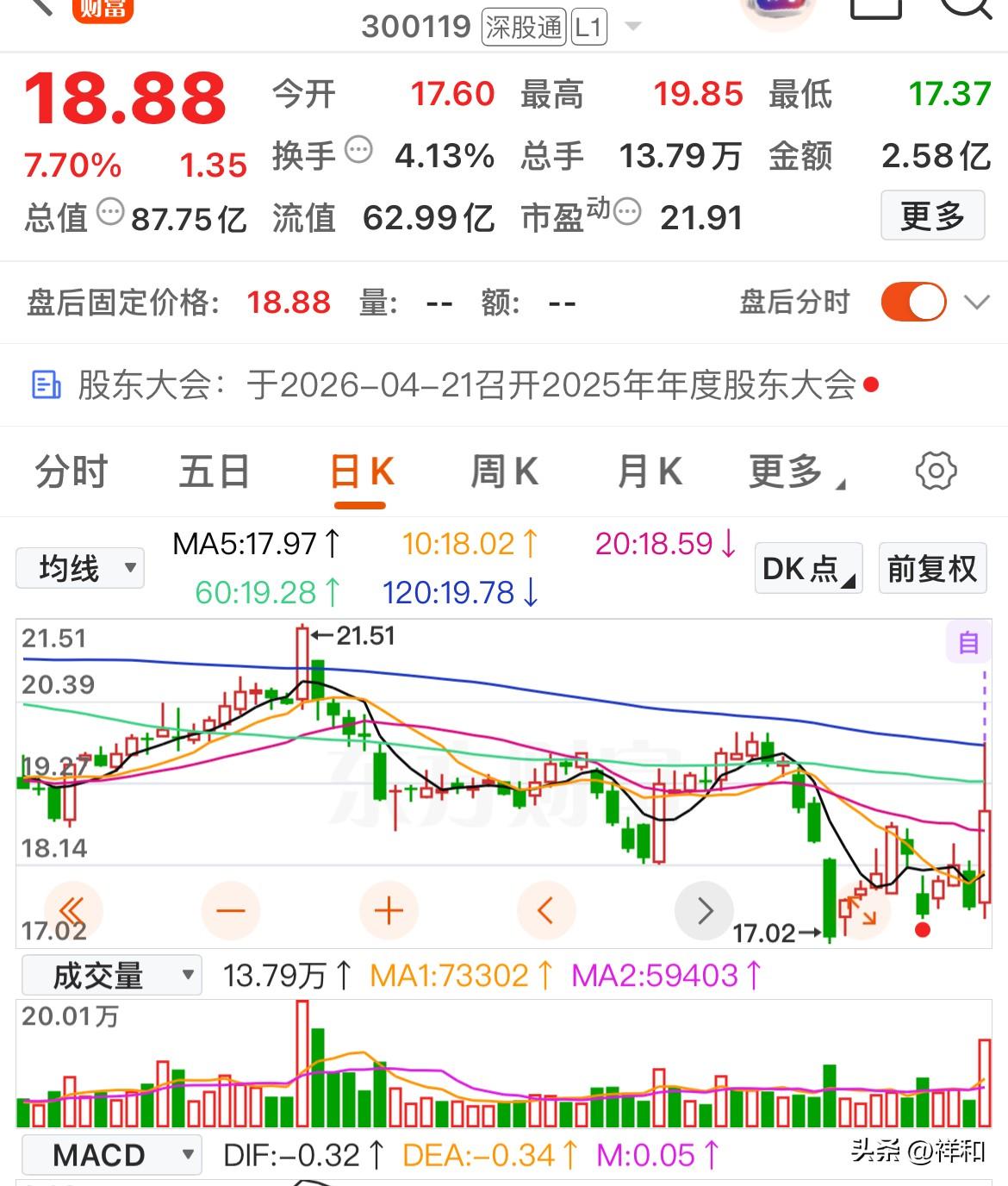Open the 成交量 indicator dropdown
The width and height of the screenshot is (1008, 1186).
coord(110,975)
